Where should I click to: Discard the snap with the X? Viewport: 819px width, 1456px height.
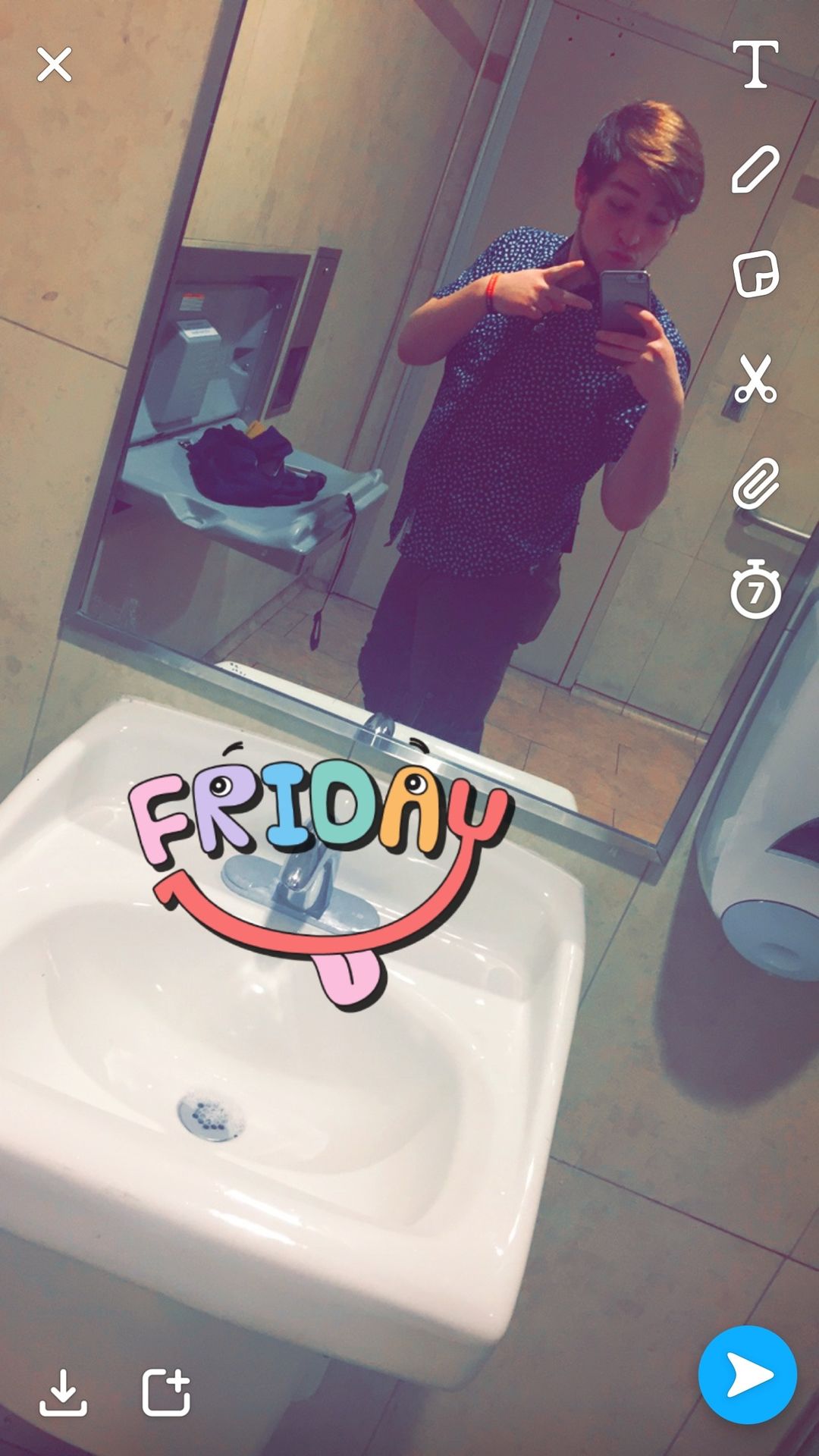pos(55,64)
